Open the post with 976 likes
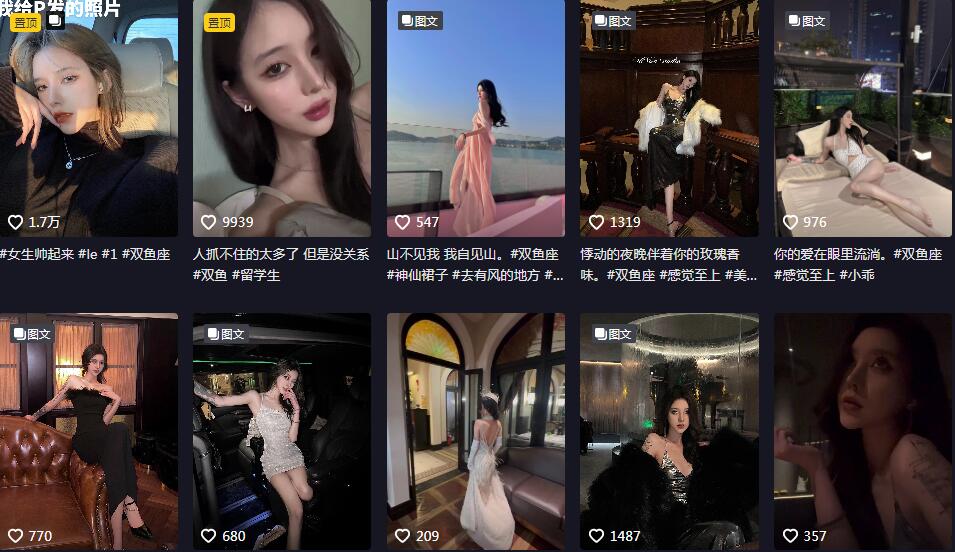Image resolution: width=955 pixels, height=552 pixels. pyautogui.click(x=863, y=120)
